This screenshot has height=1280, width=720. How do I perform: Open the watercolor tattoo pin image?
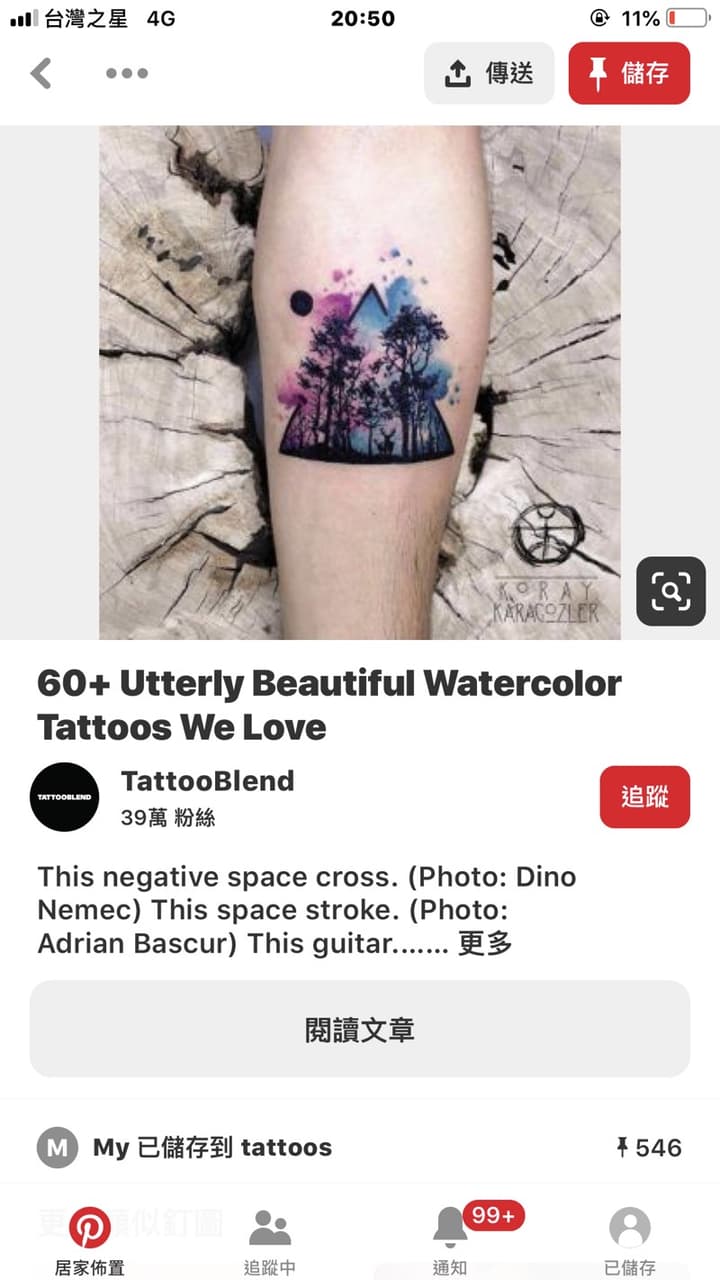359,382
